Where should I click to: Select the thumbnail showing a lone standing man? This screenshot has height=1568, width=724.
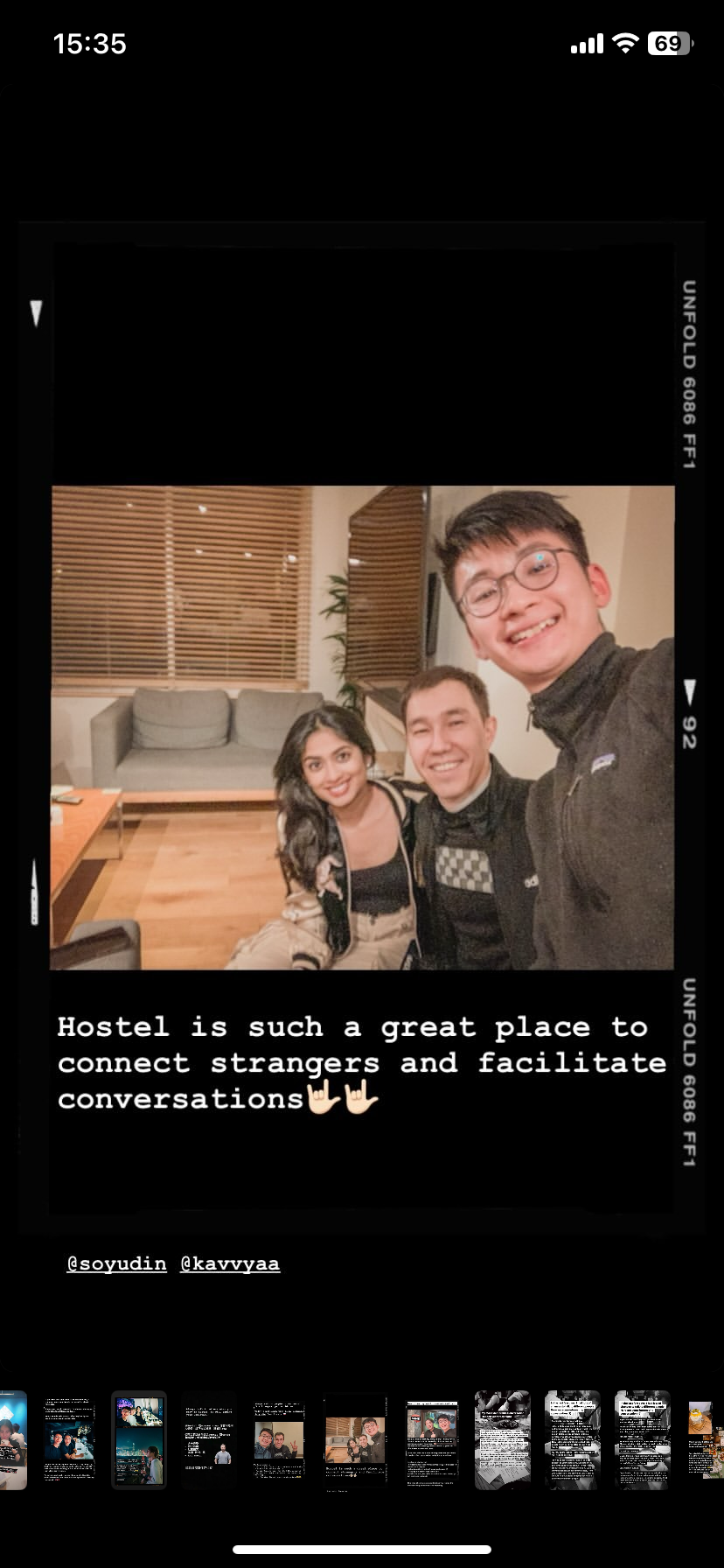[x=209, y=1439]
